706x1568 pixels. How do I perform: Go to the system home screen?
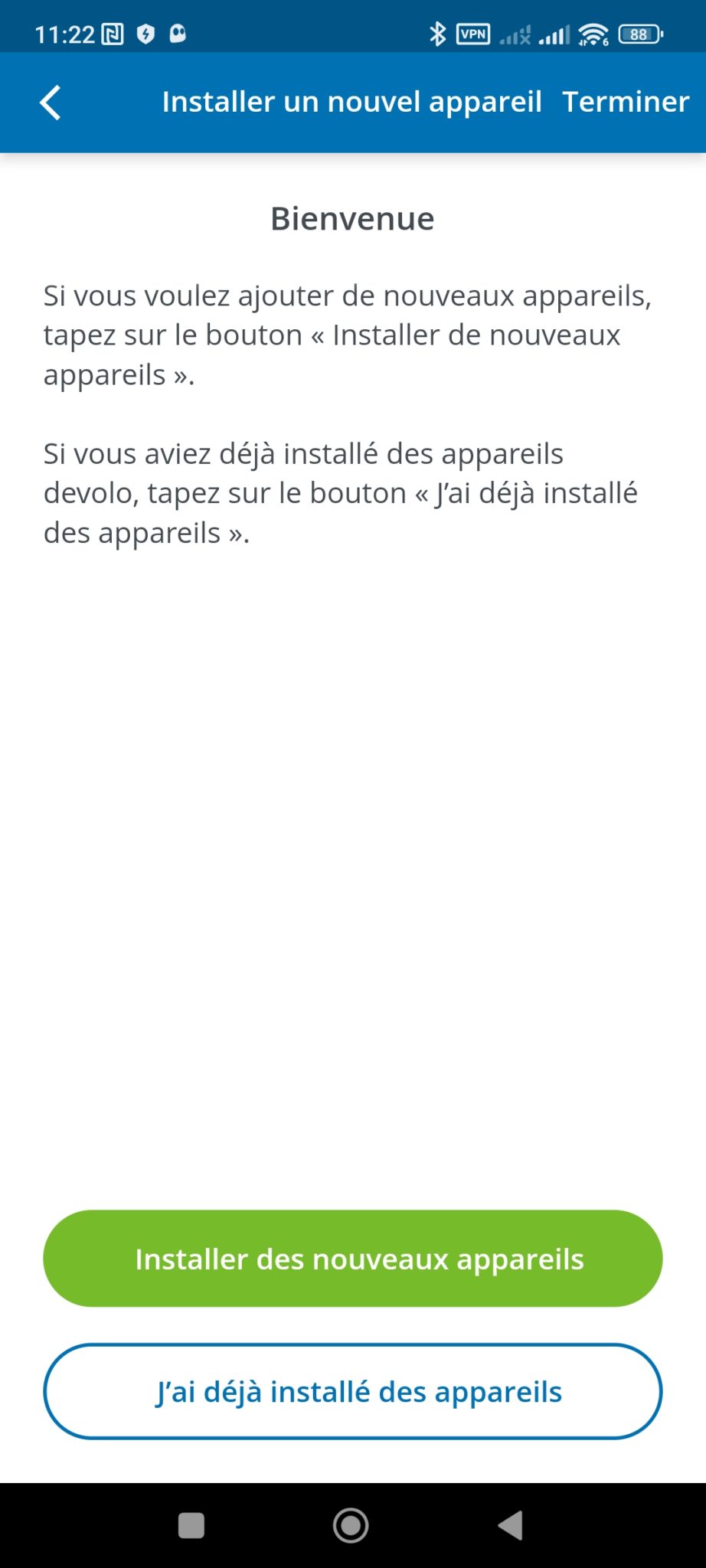351,1525
